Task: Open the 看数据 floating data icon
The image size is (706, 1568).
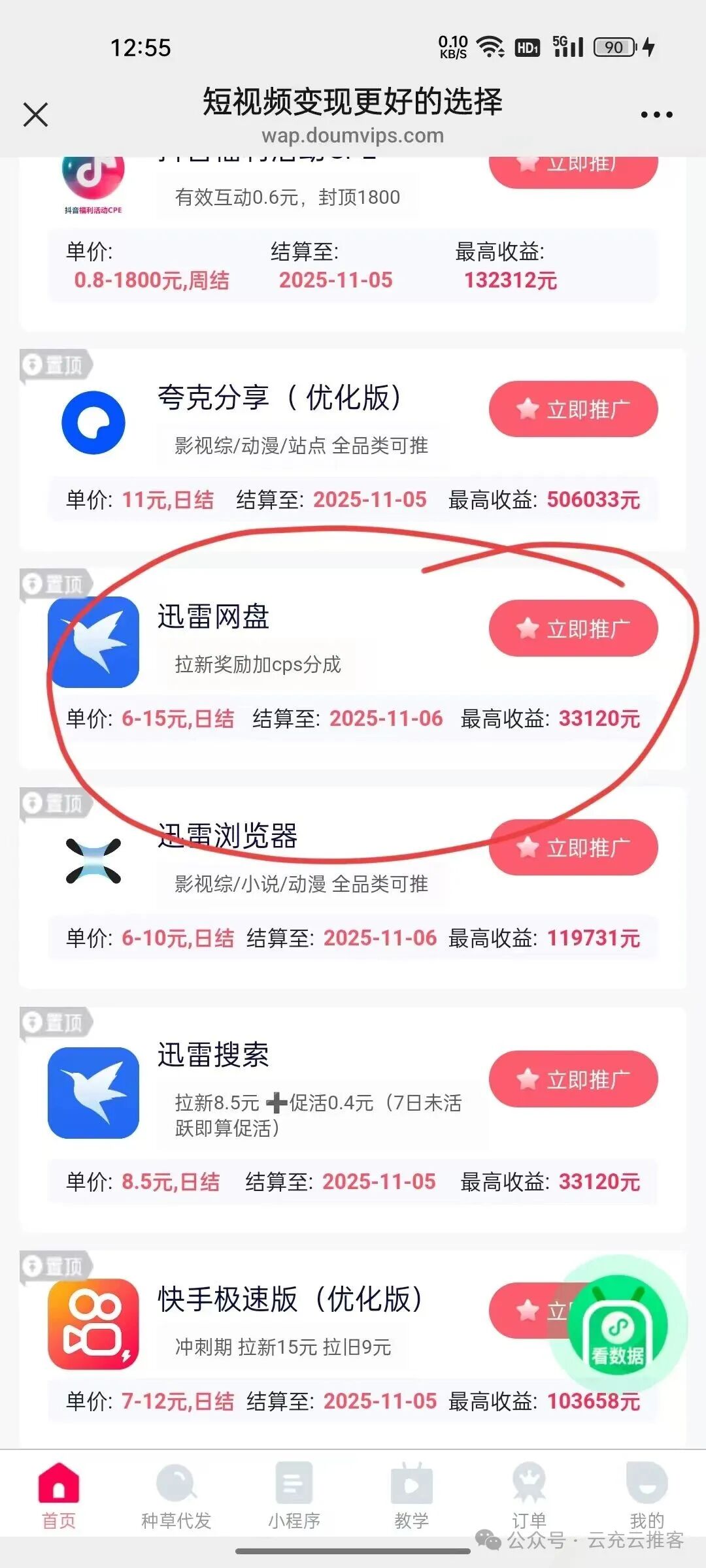Action: click(x=618, y=1333)
